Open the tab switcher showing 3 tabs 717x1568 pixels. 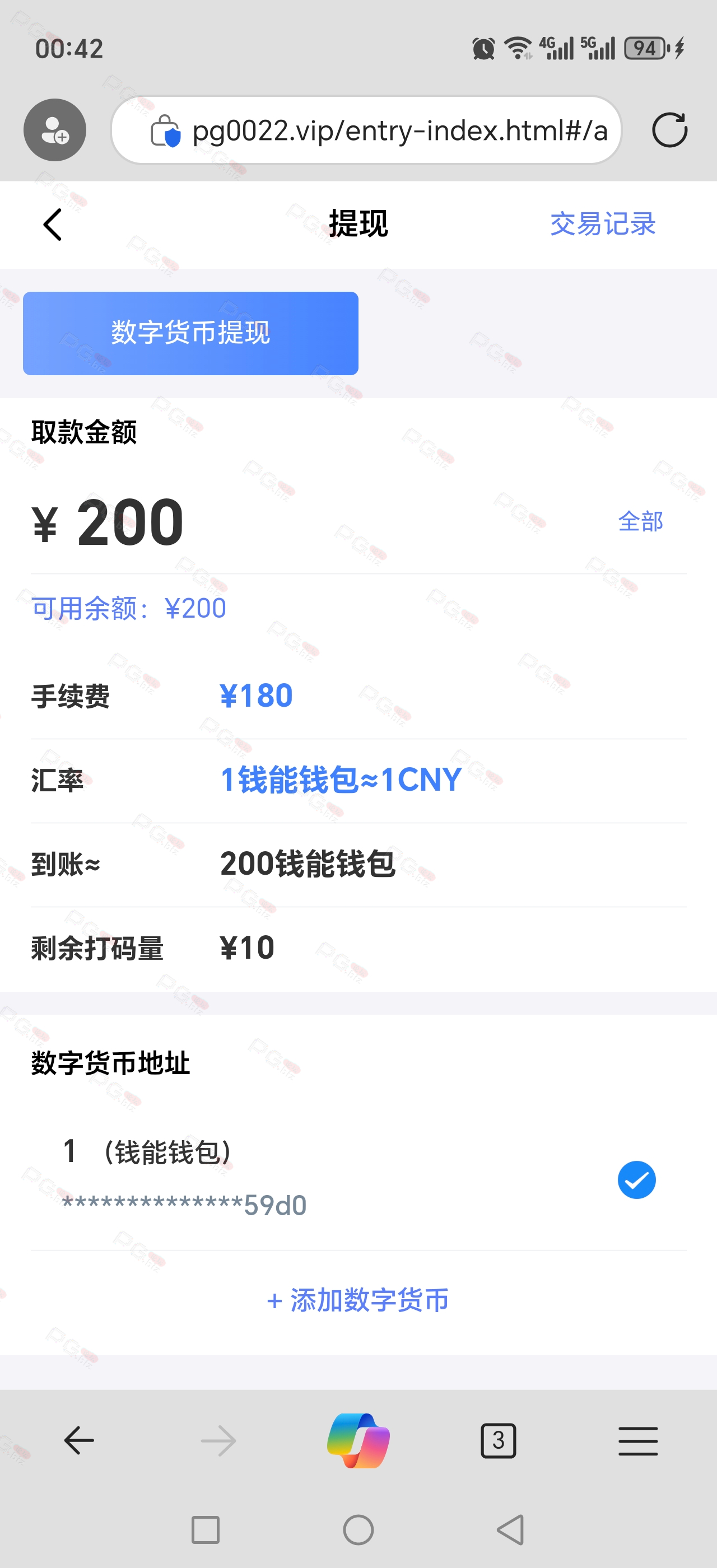coord(498,1440)
